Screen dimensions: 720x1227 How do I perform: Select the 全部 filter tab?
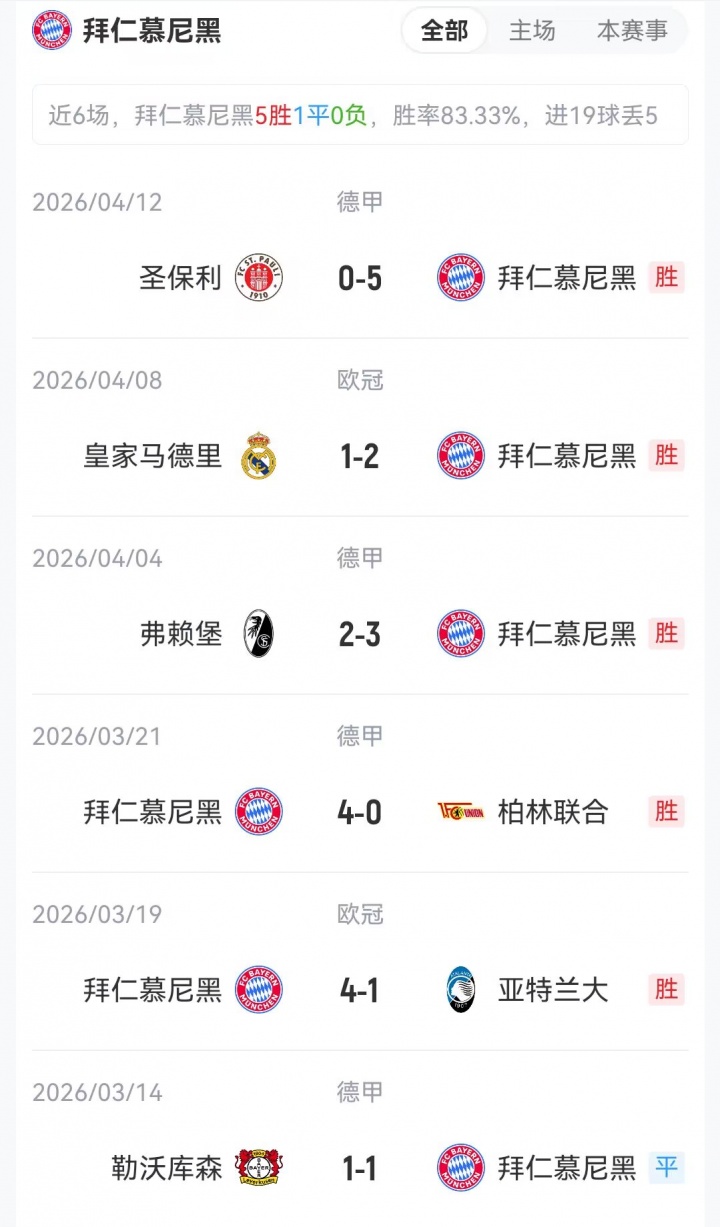444,31
